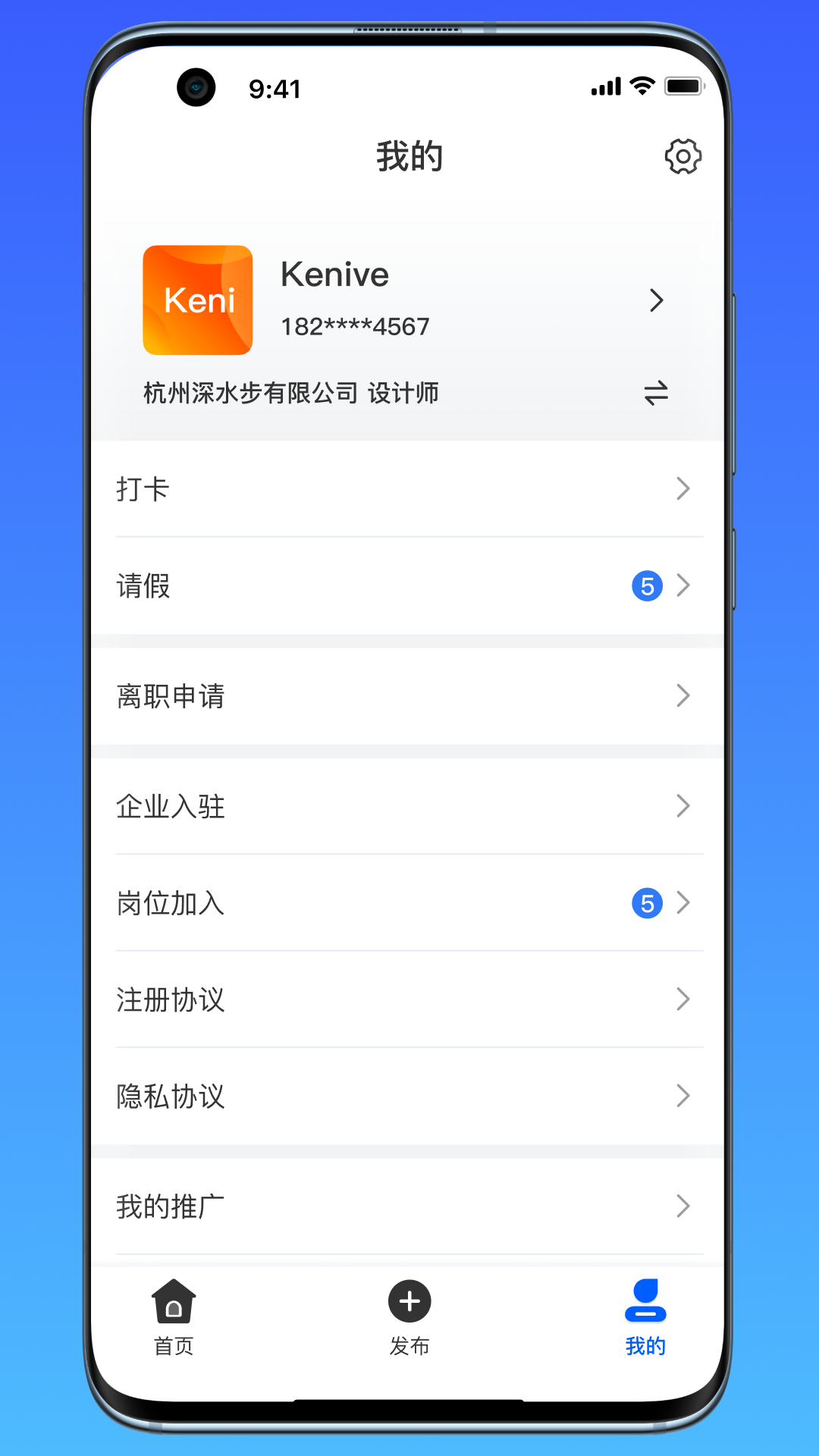This screenshot has width=819, height=1456.
Task: Open the 打卡 row
Action: (x=408, y=489)
